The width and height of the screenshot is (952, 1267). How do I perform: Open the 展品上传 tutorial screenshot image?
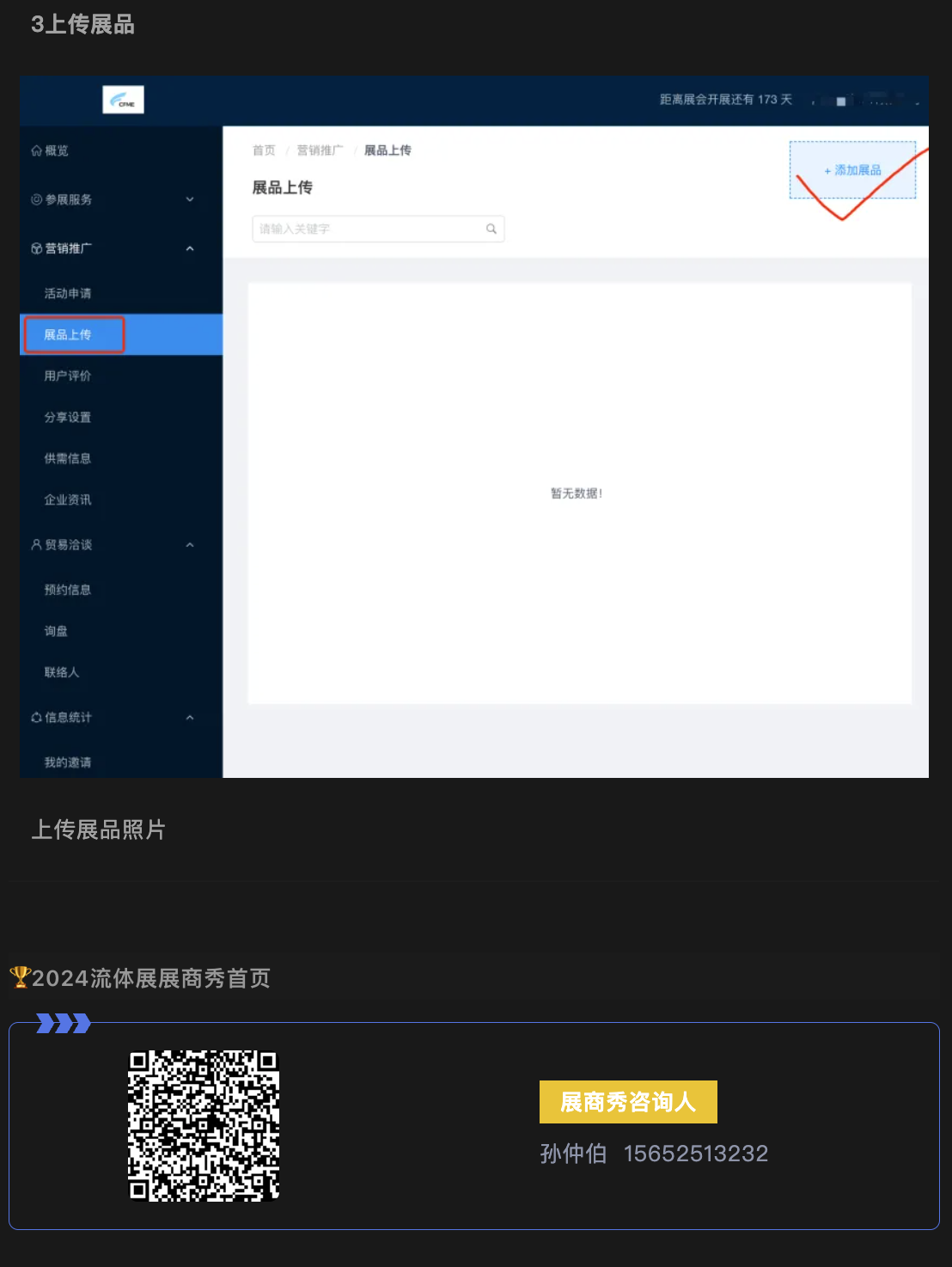pyautogui.click(x=474, y=426)
